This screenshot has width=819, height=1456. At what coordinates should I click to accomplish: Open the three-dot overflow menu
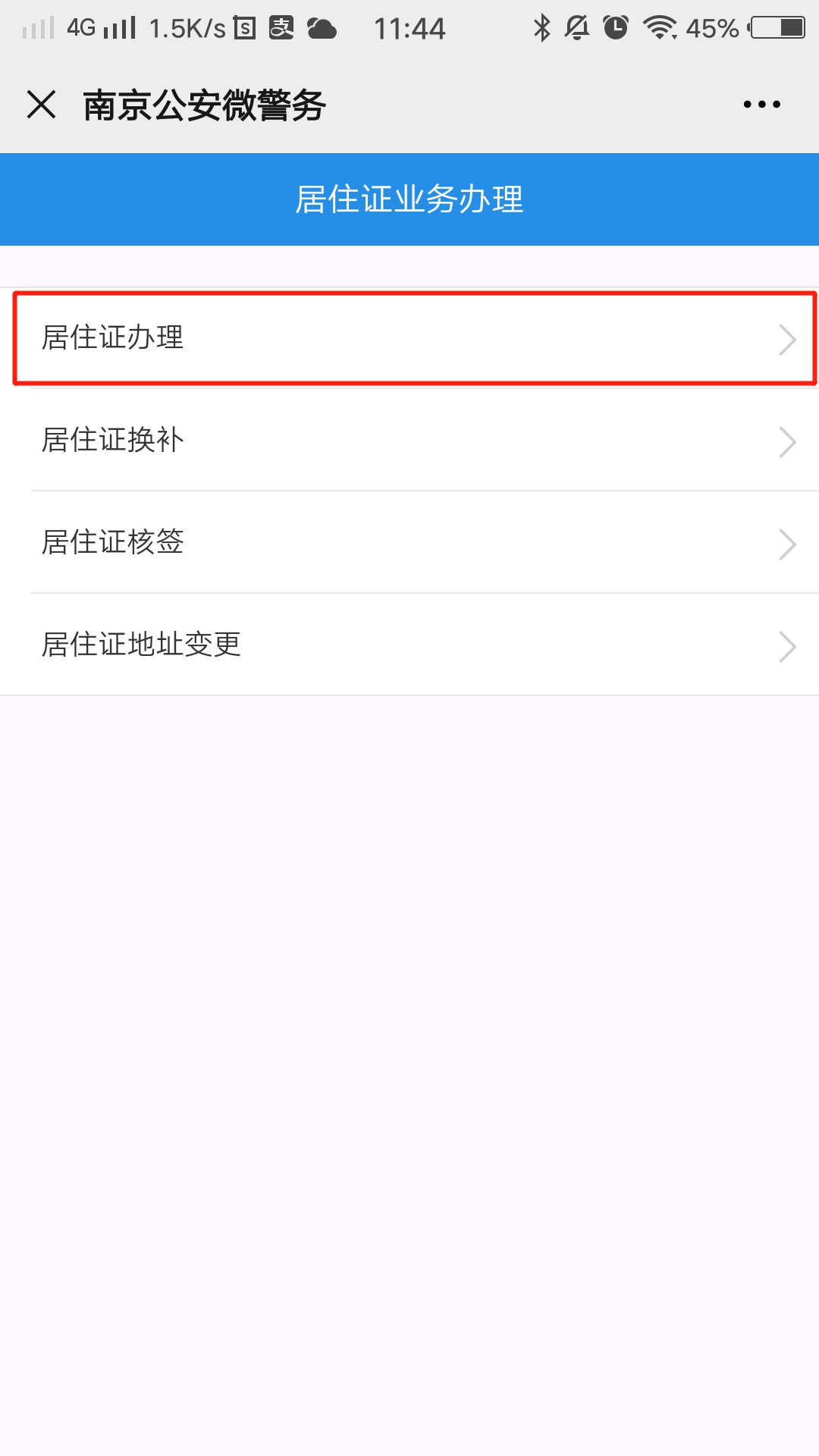[761, 105]
